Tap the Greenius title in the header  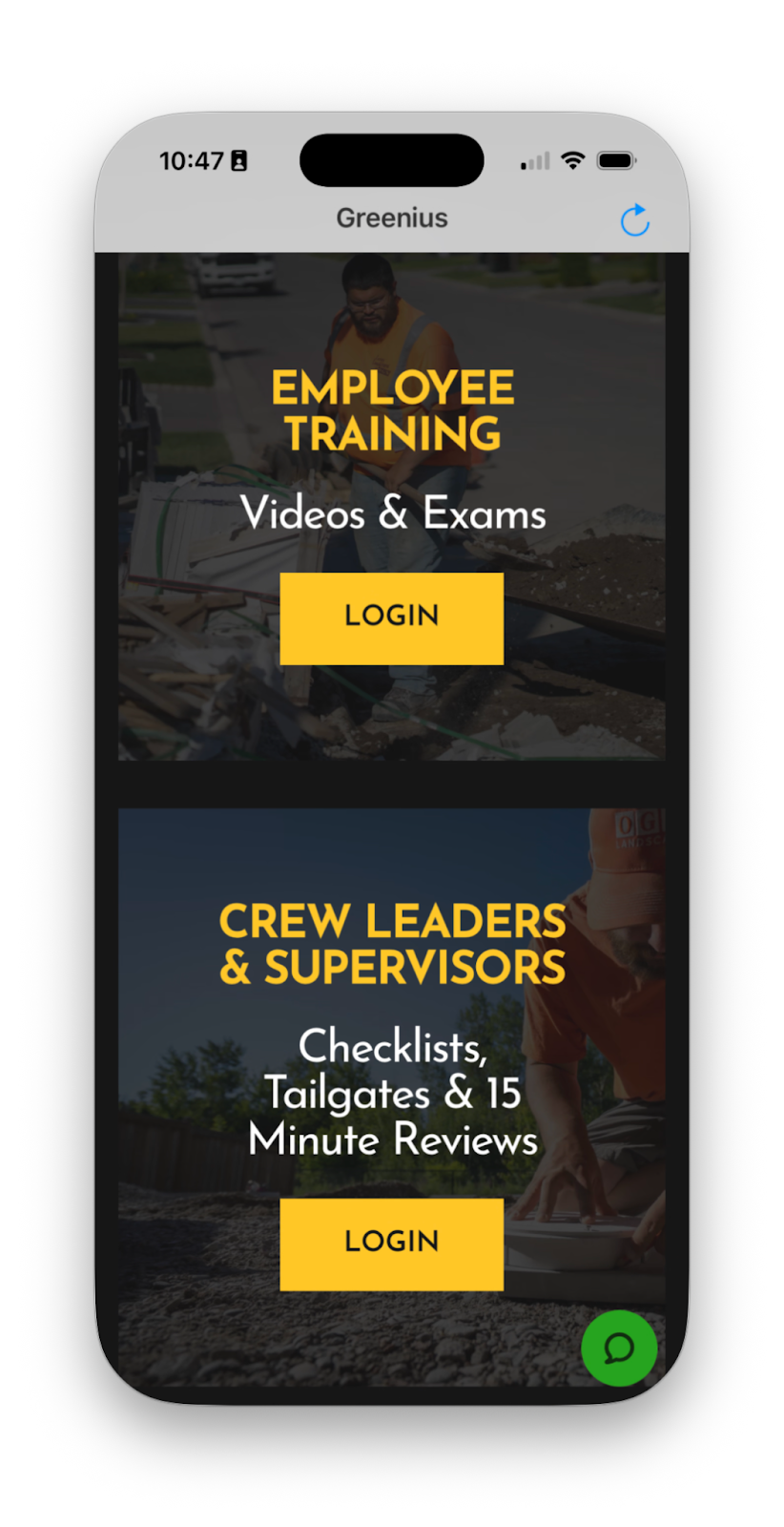(391, 218)
